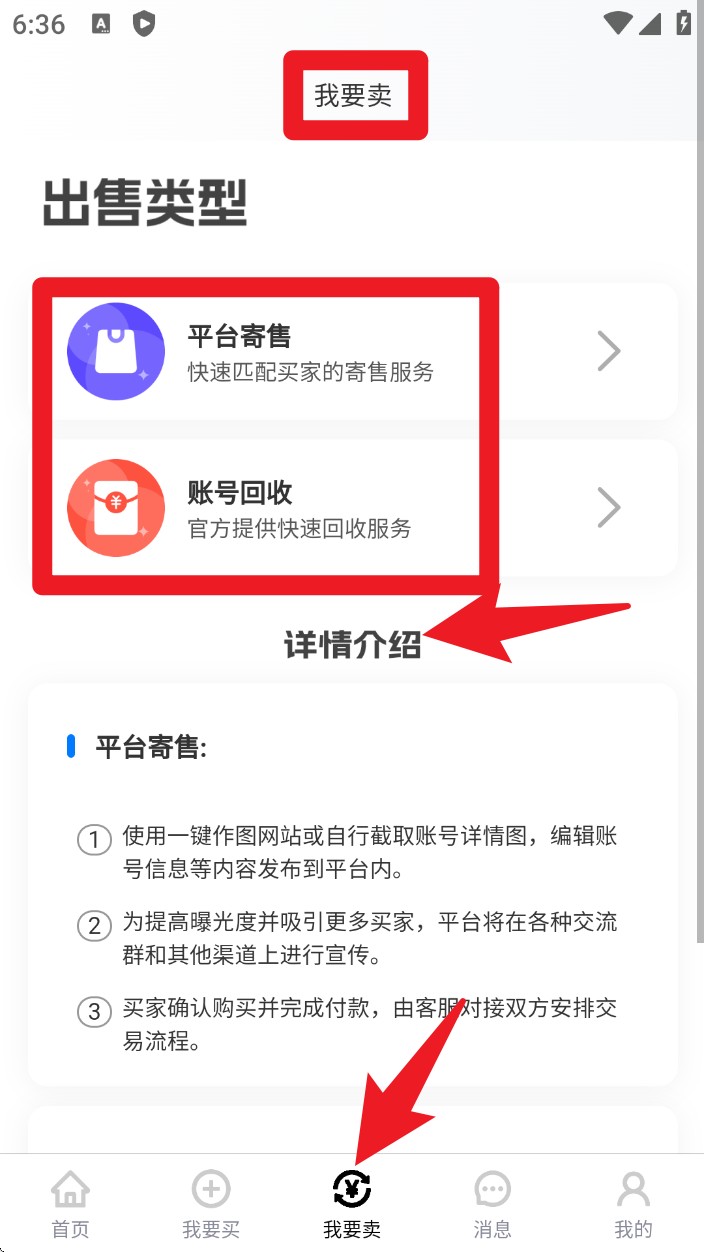Open the 账号回收 account recycling option
704x1252 pixels.
point(354,508)
